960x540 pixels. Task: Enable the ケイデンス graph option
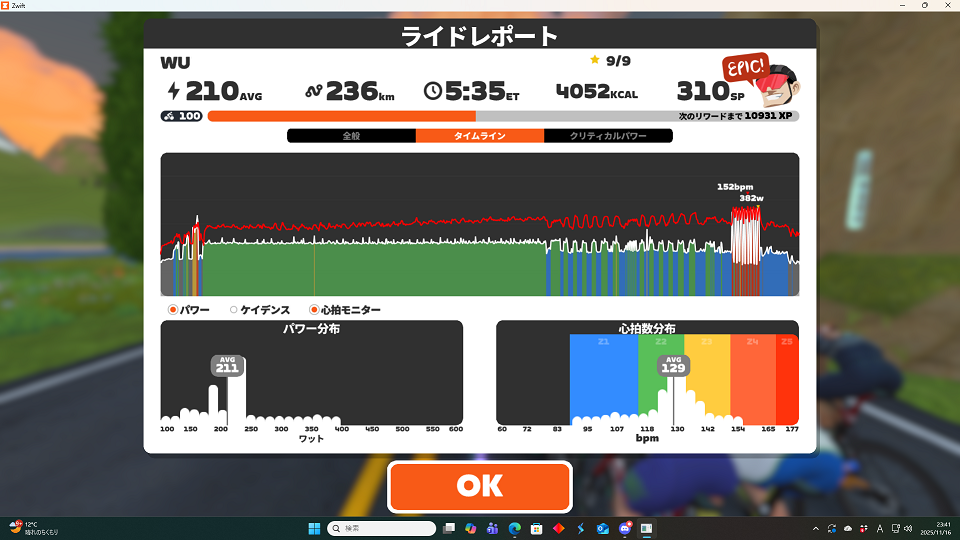tap(234, 310)
